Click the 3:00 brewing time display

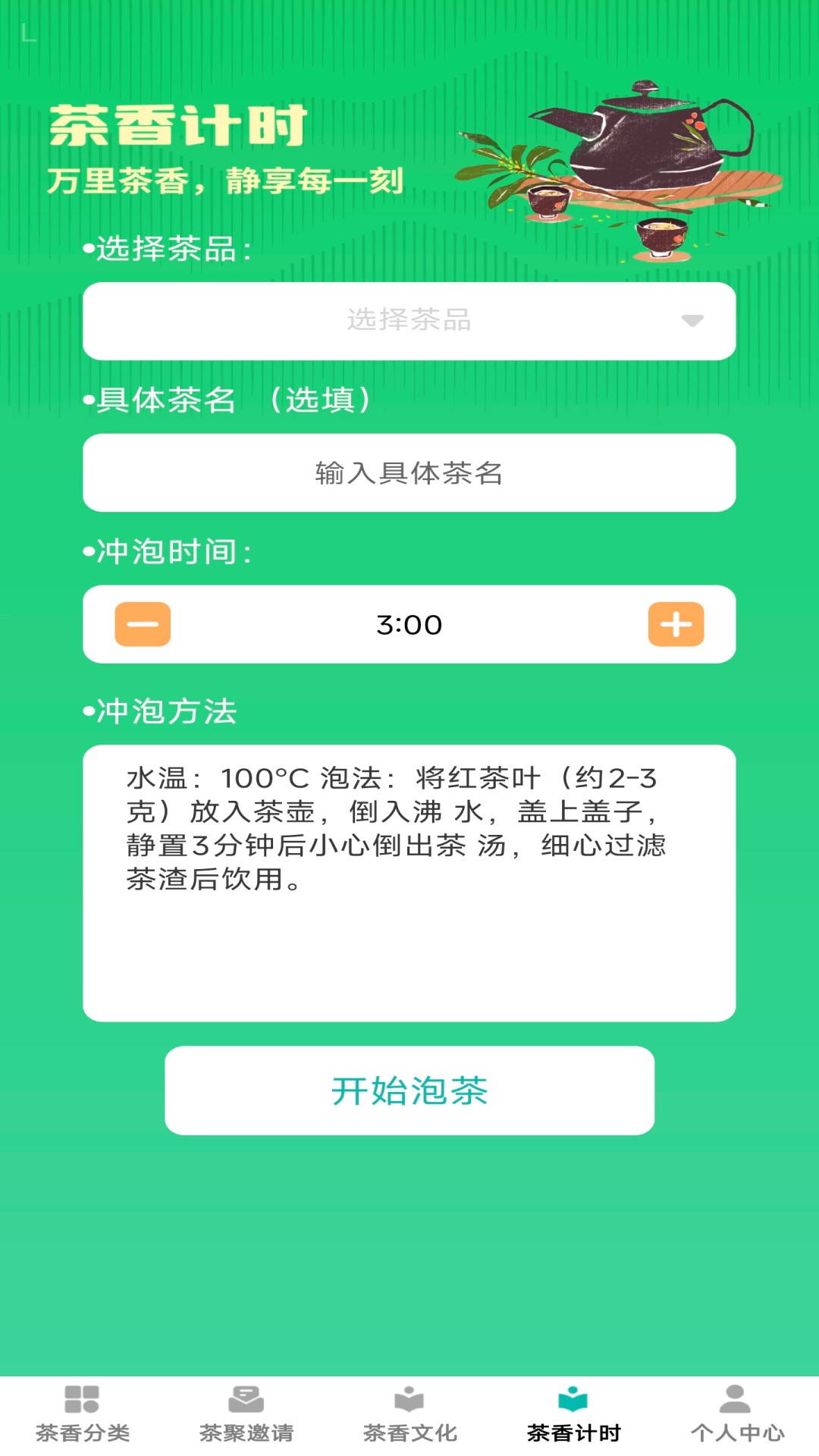coord(409,624)
